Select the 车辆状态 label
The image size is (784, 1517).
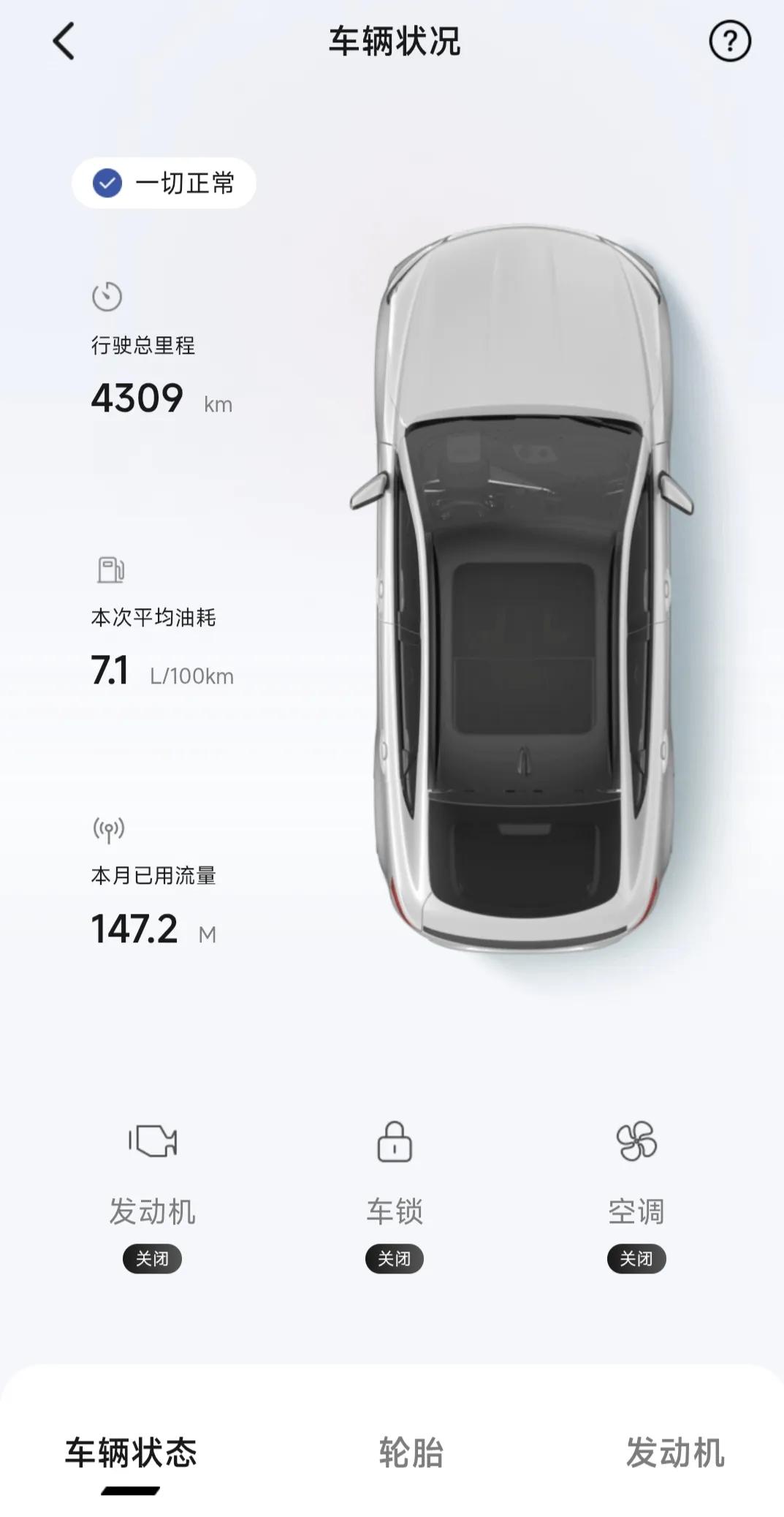pos(132,1451)
